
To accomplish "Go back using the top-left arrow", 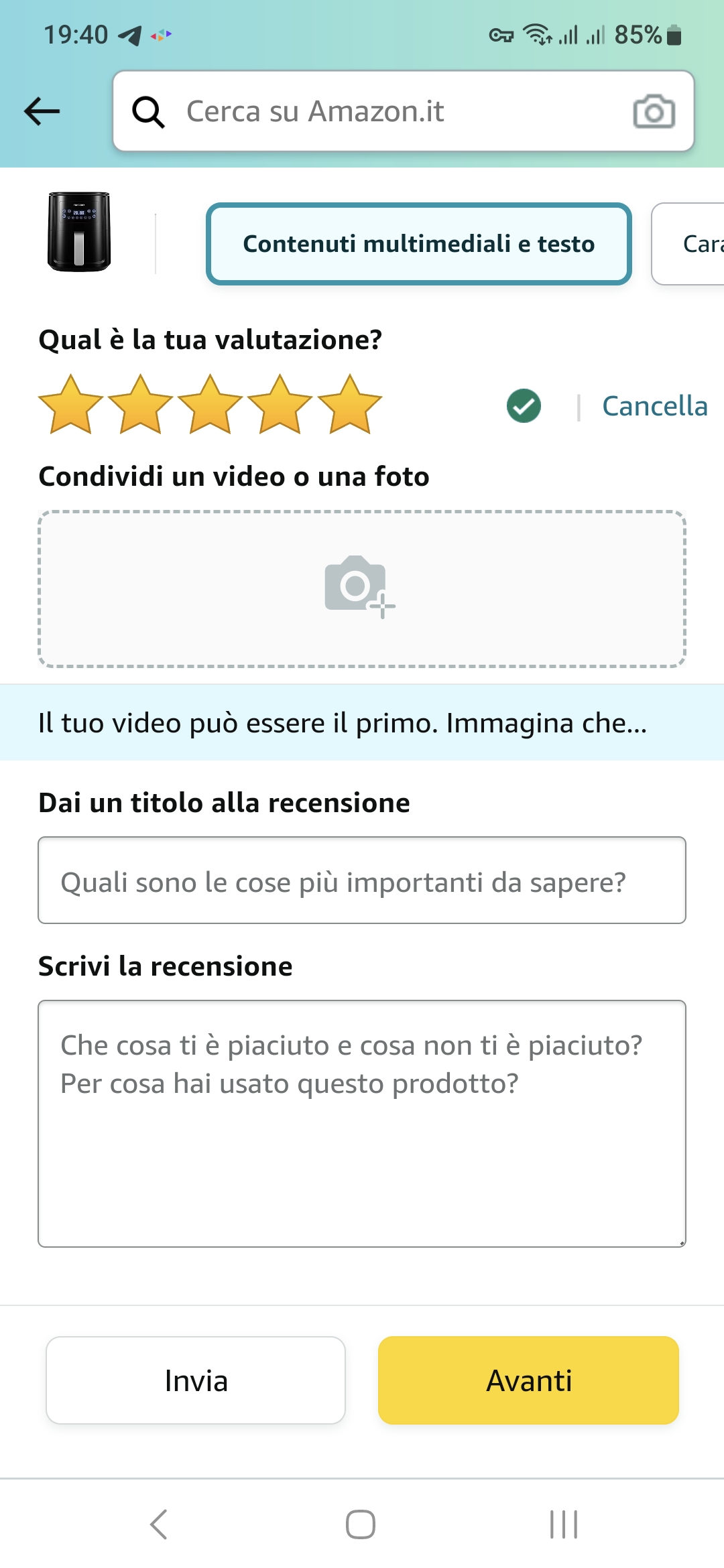I will coord(42,111).
